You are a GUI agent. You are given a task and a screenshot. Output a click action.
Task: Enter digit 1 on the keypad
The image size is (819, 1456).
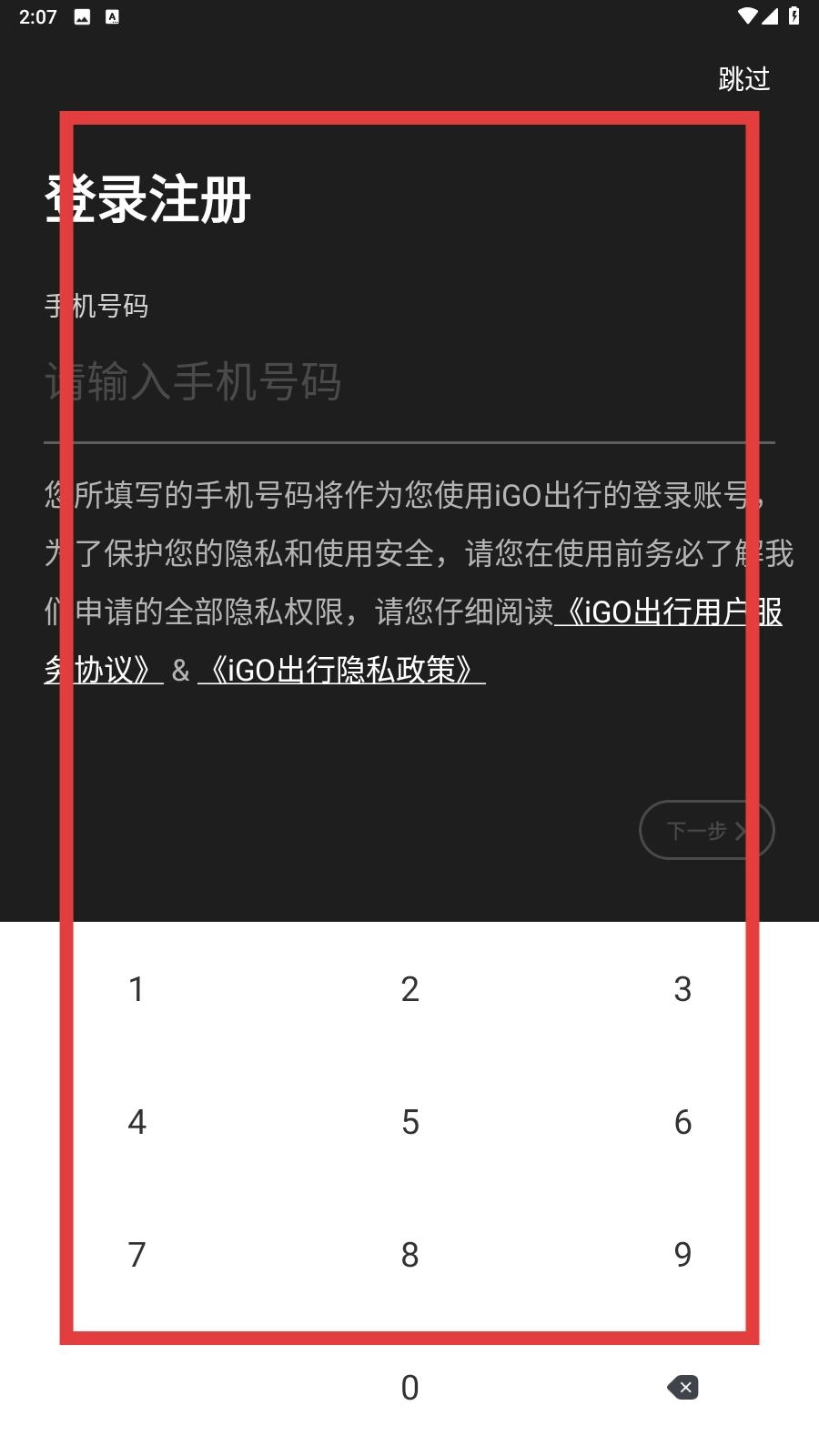click(x=136, y=989)
